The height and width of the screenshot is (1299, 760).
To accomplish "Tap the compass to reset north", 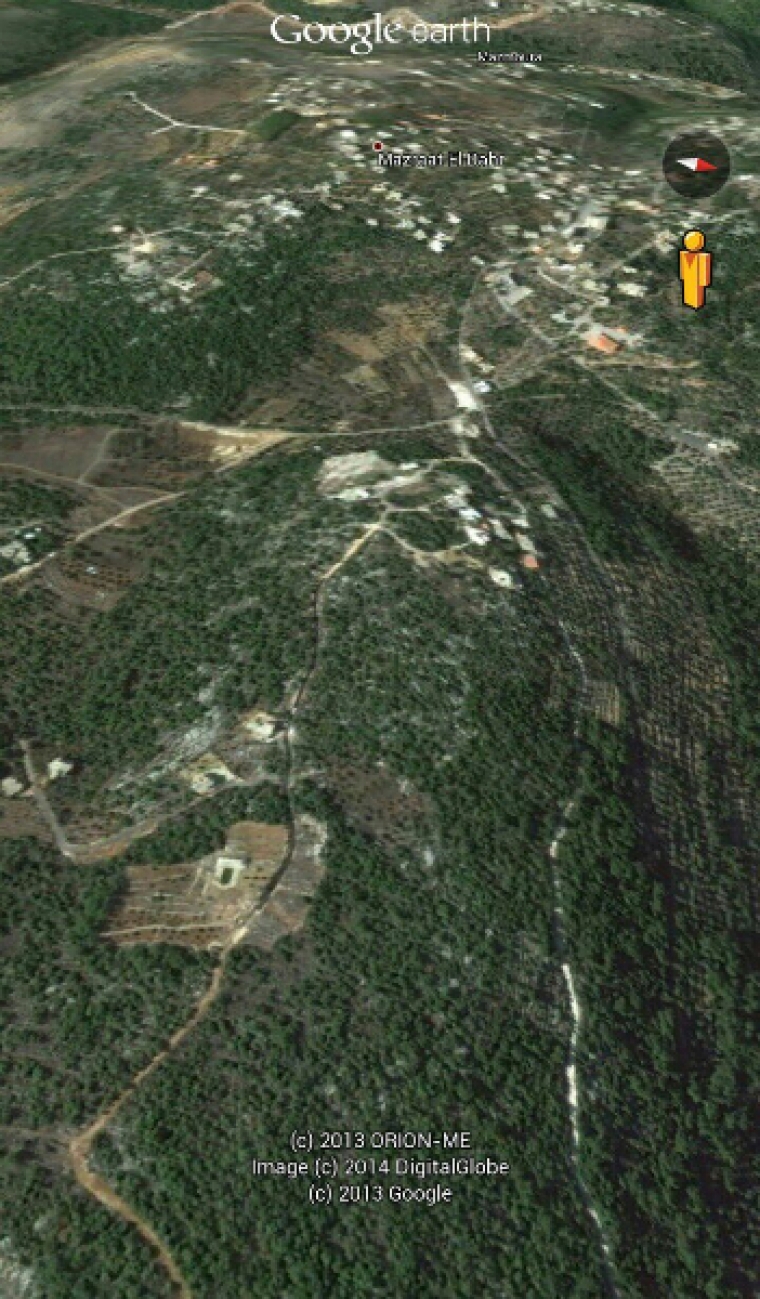I will click(696, 164).
